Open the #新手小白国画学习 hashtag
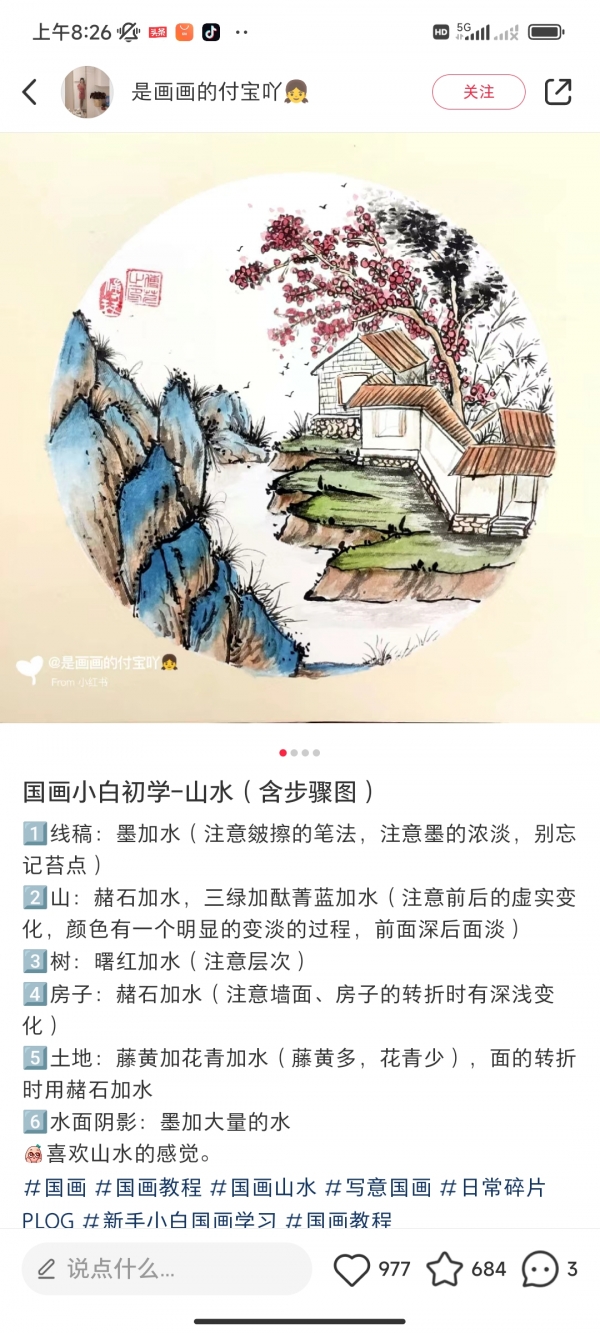Screen dimensions: 600x1333 click(179, 1220)
